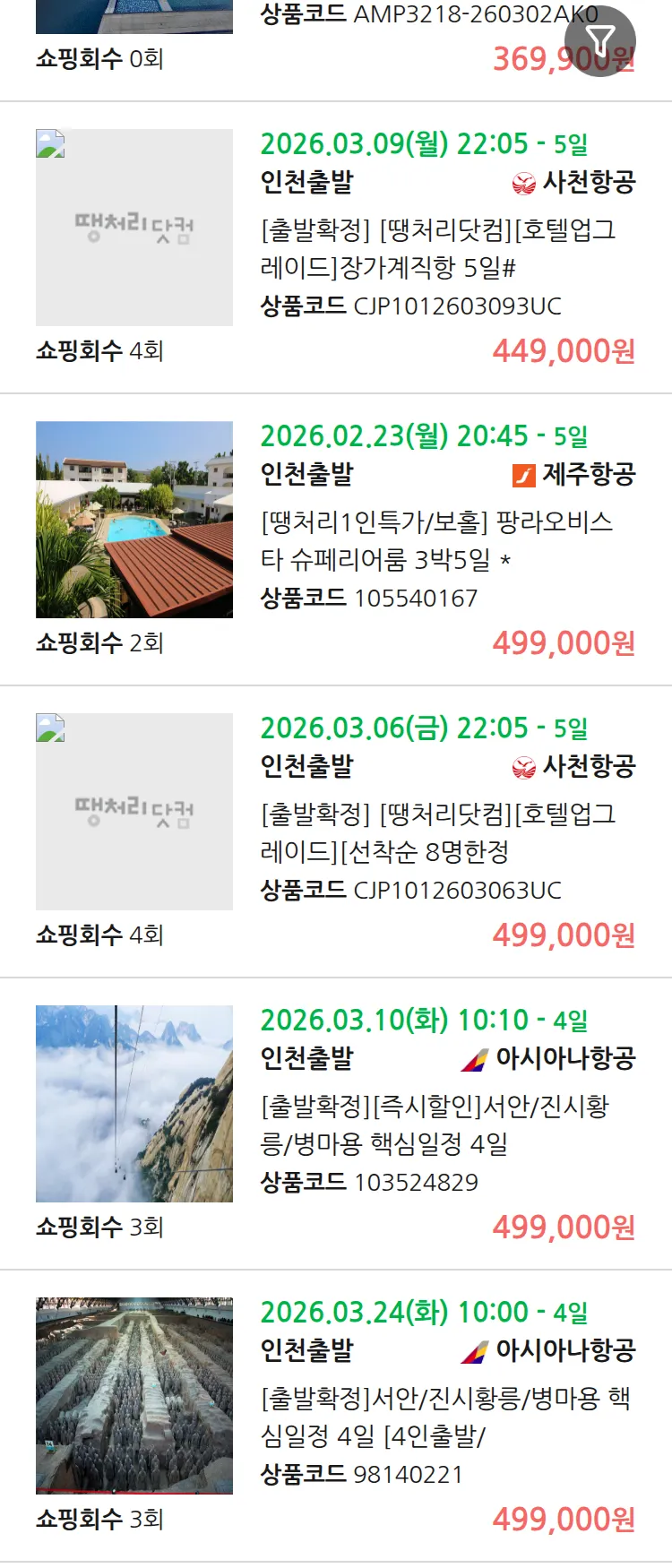
Task: View the 팡라오비스타 슈페리어룸 3박5일 deal
Action: click(x=436, y=541)
